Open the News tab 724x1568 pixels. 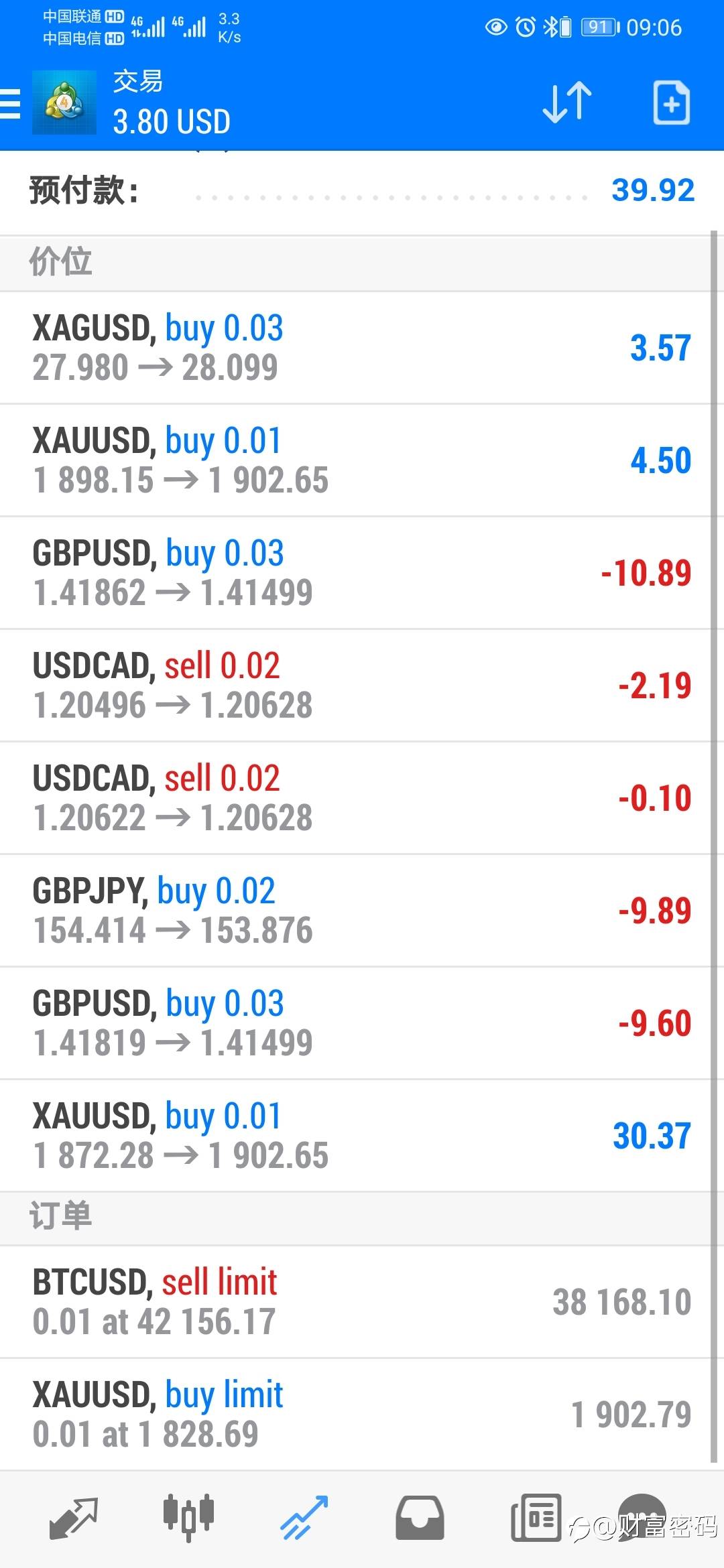click(x=536, y=1518)
